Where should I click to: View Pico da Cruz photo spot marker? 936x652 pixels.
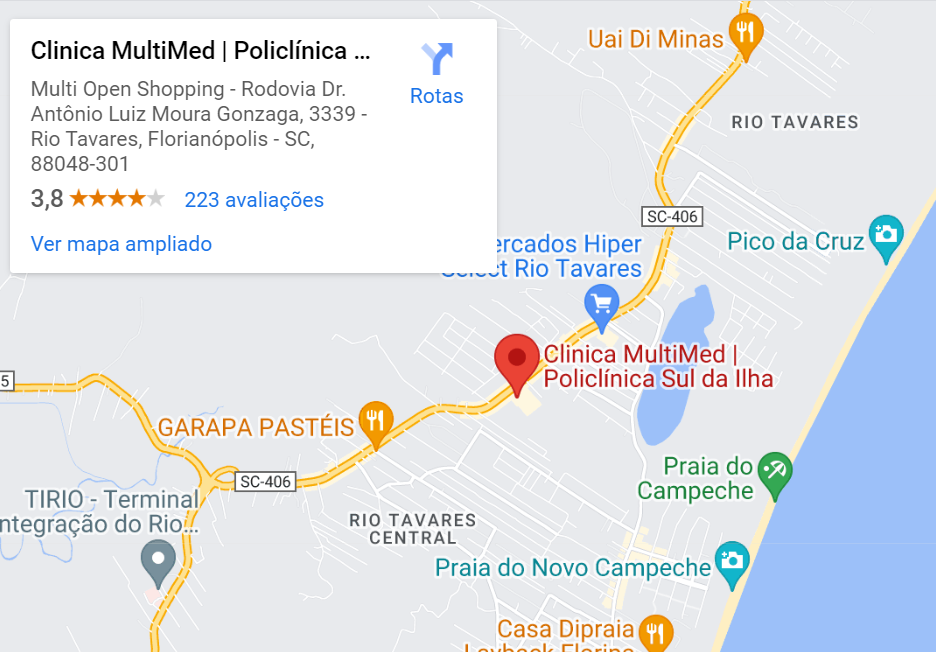(x=885, y=236)
